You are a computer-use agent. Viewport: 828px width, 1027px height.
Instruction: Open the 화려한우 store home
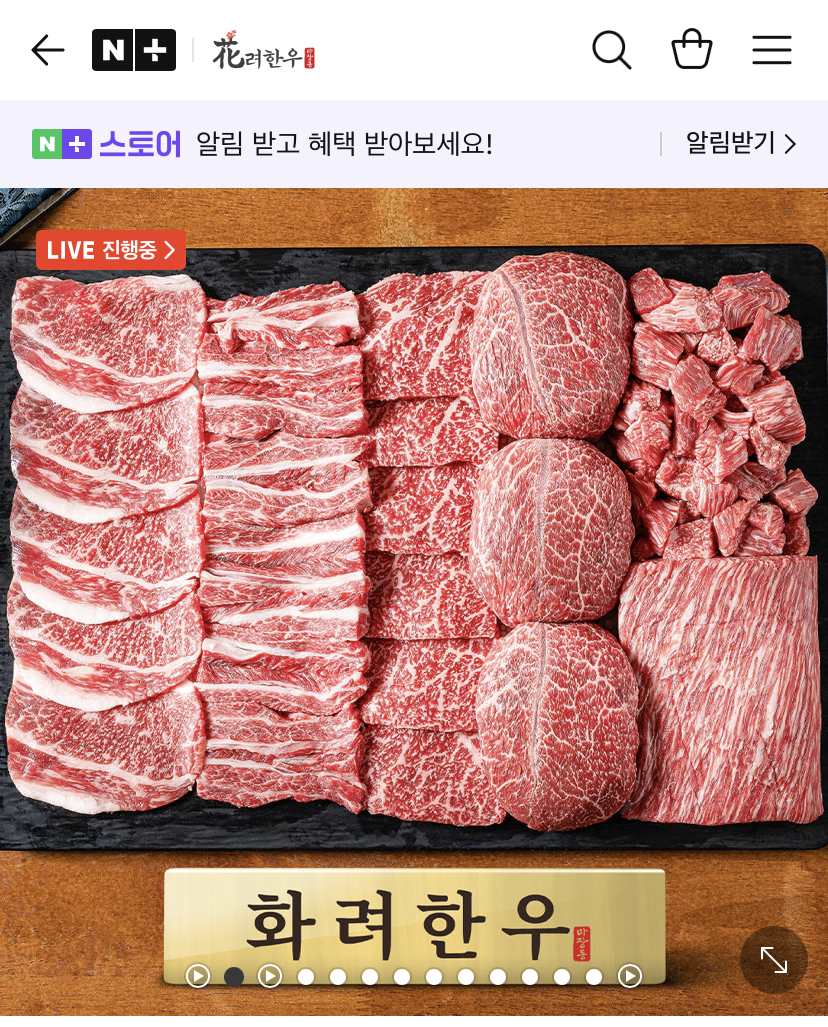(264, 51)
